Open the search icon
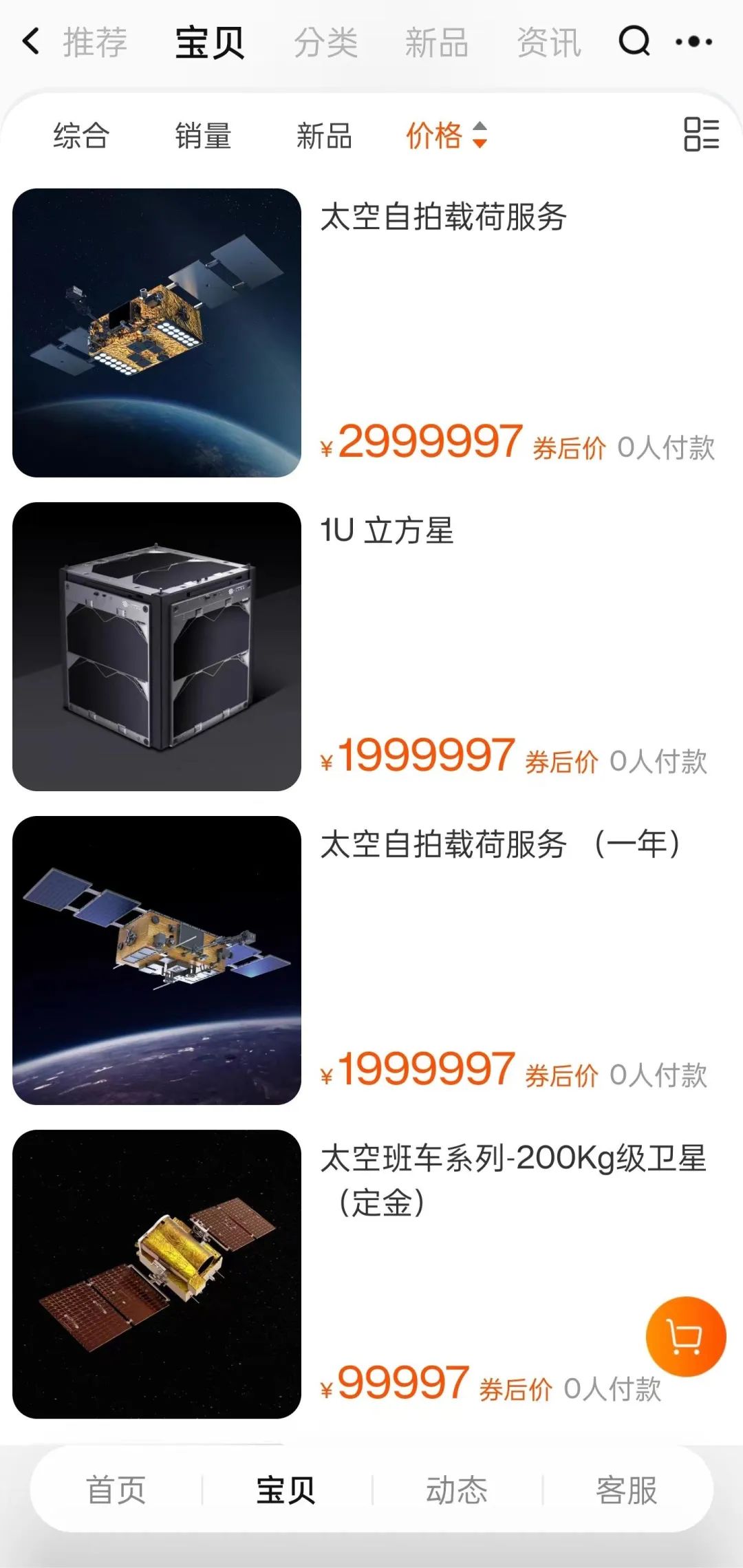 click(634, 41)
